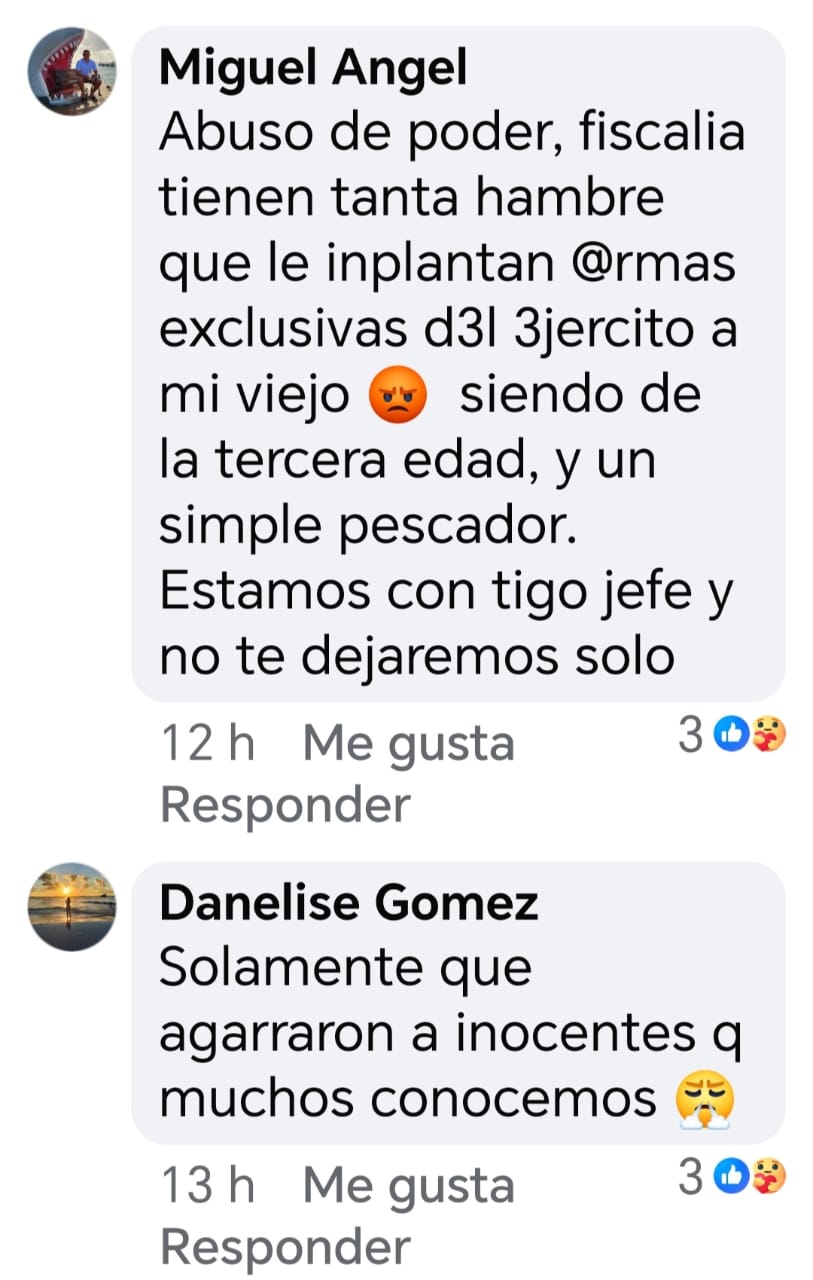Open Danelise Gomez's profile picture
This screenshot has height=1280, width=813.
click(72, 906)
